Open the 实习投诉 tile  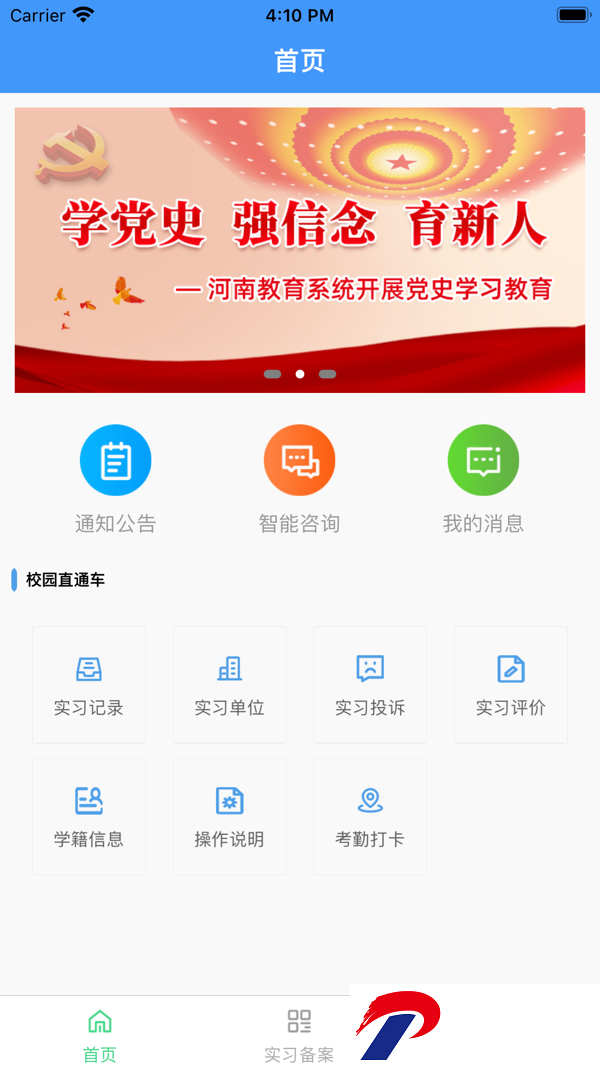(370, 685)
